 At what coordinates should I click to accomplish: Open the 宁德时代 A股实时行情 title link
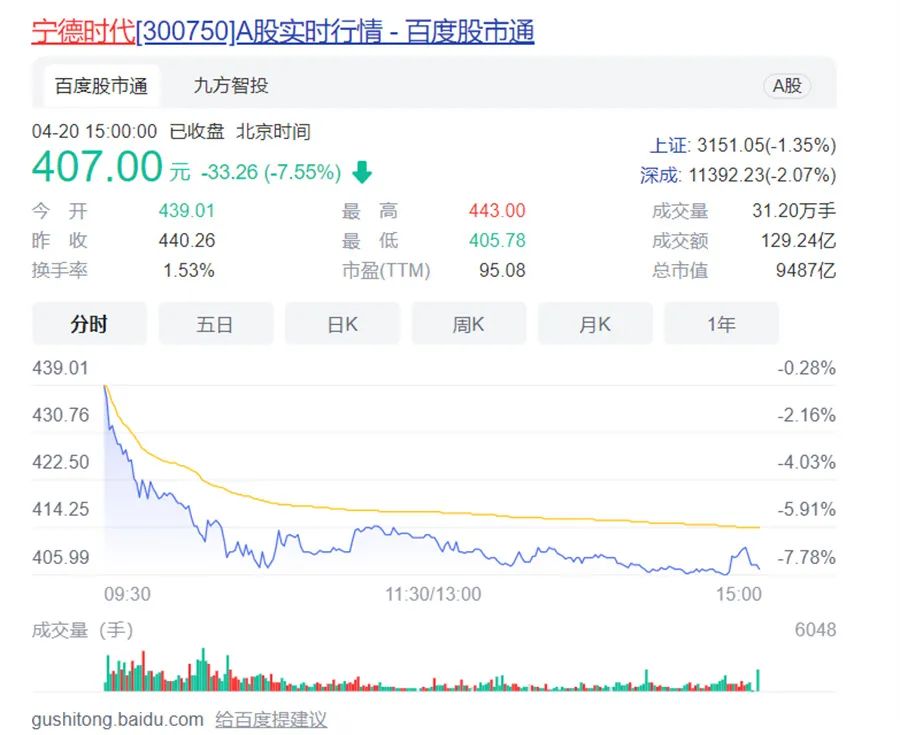[x=283, y=31]
